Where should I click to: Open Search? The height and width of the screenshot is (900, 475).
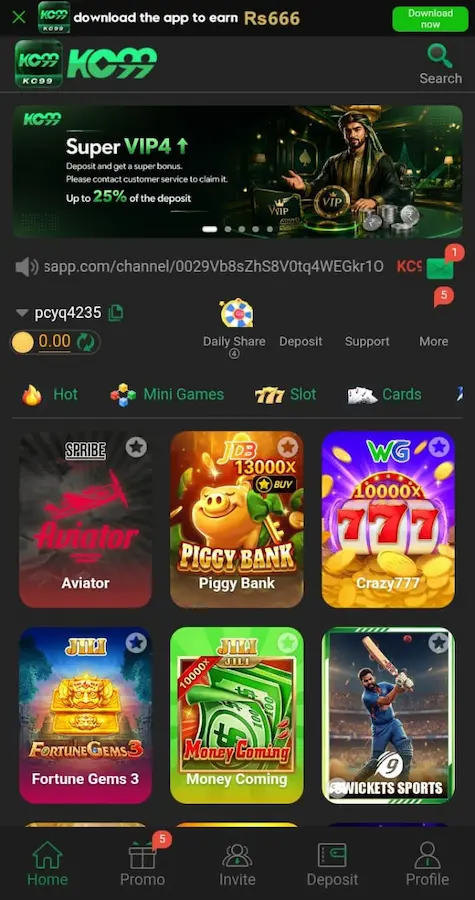point(440,65)
